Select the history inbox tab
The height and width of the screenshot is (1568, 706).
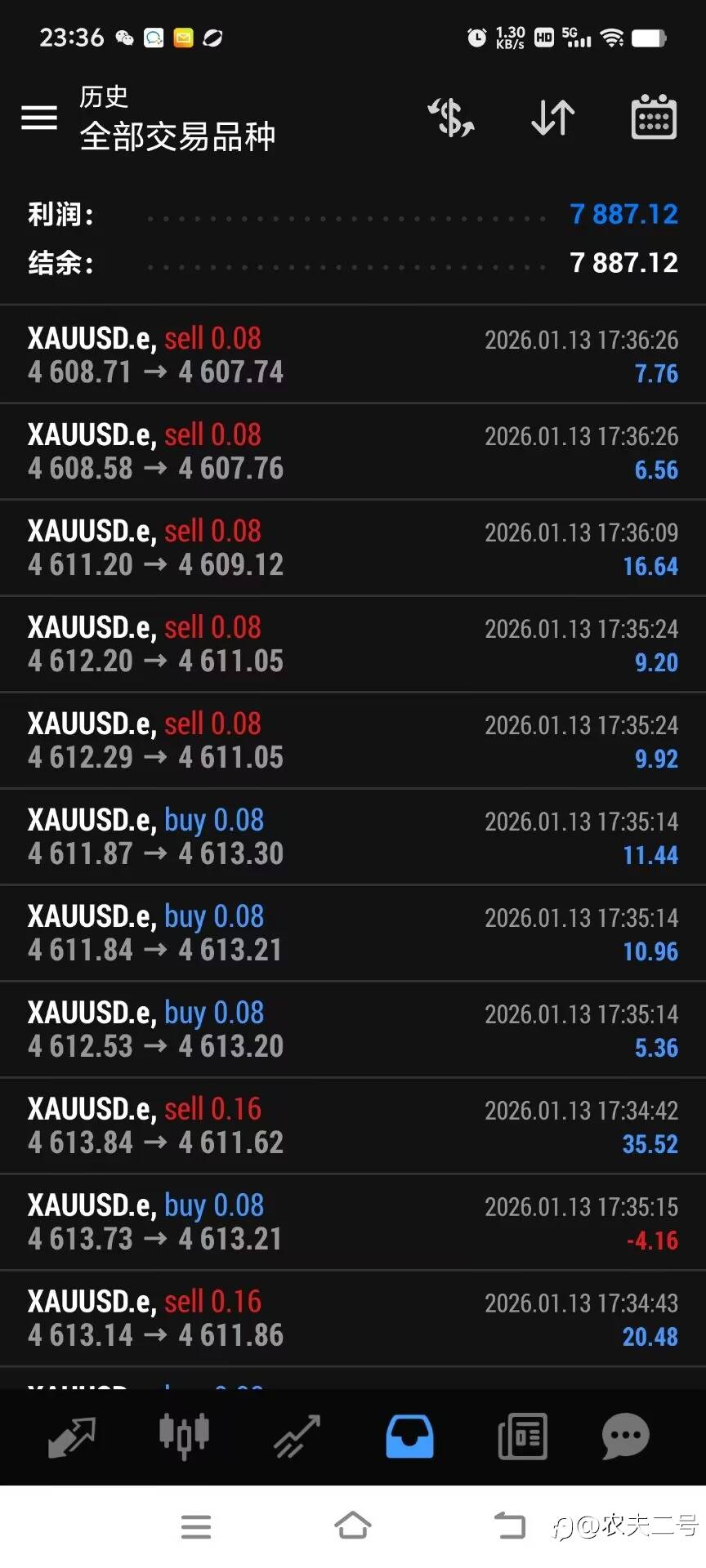click(x=409, y=1437)
